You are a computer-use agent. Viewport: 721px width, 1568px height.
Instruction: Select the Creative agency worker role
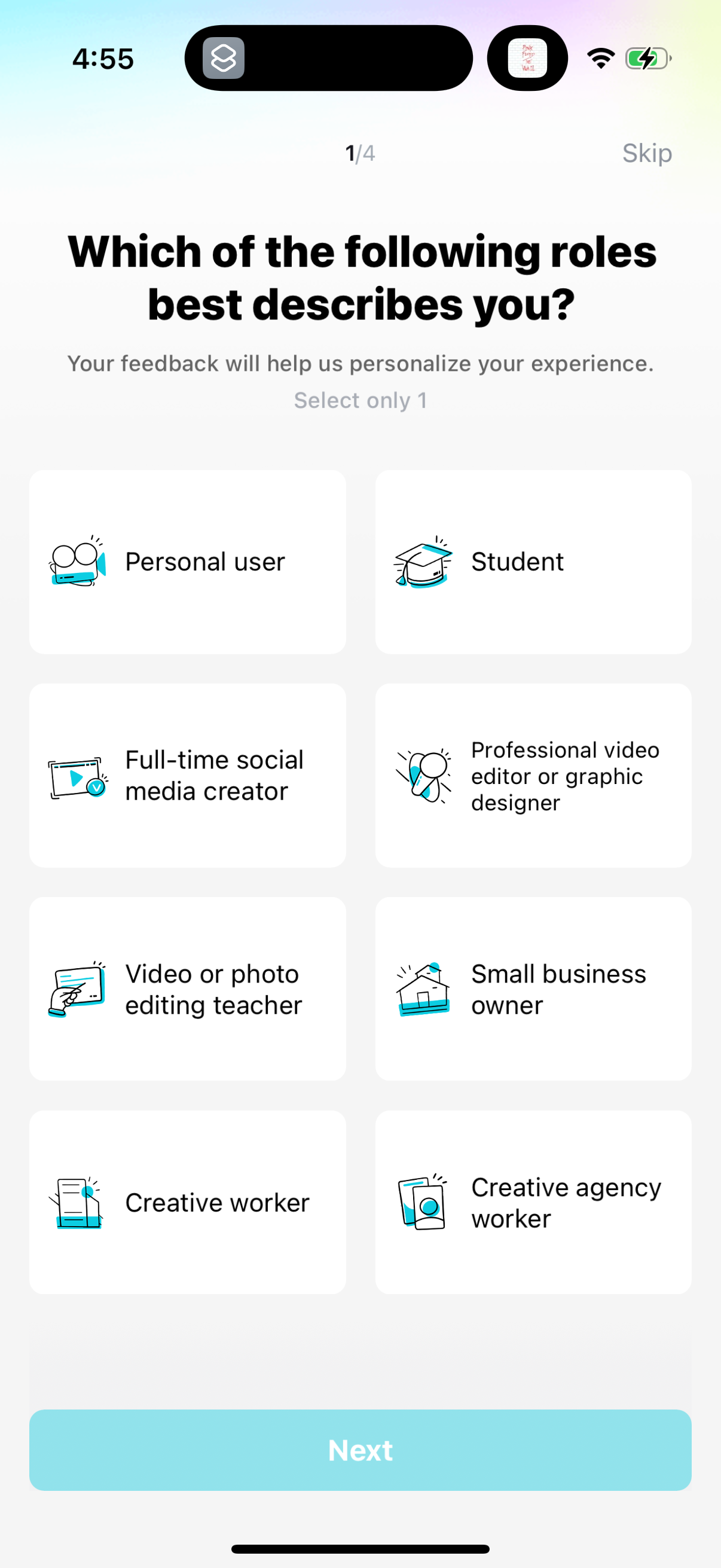click(x=534, y=1201)
